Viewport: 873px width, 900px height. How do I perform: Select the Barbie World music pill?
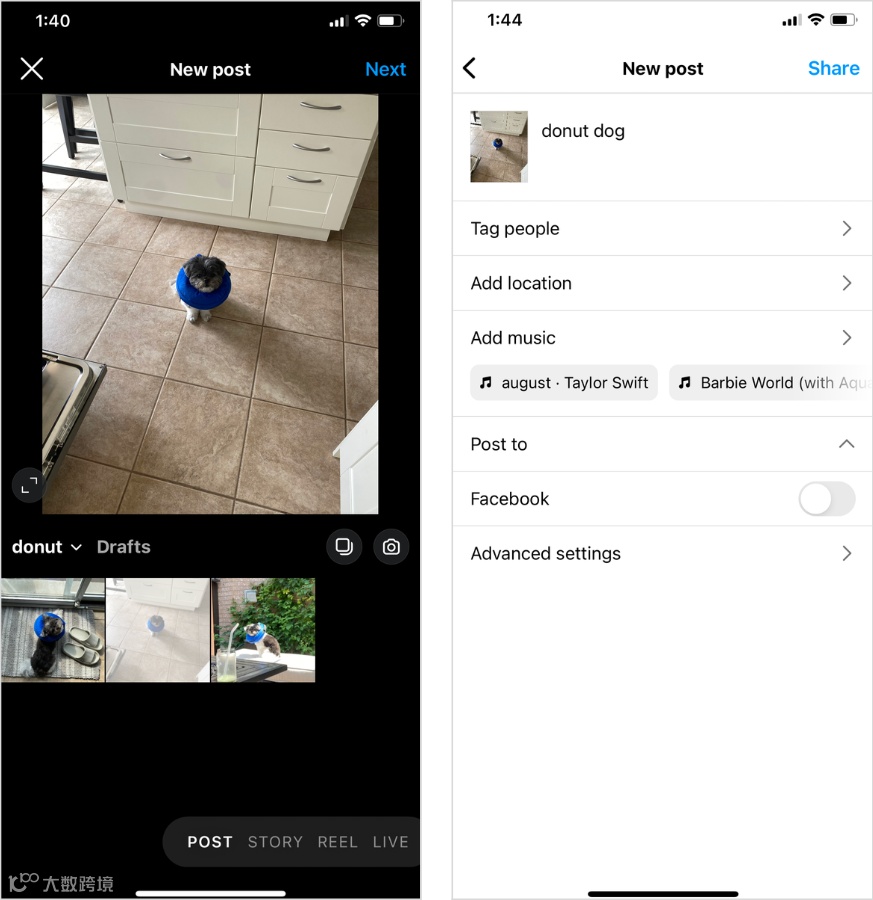775,383
